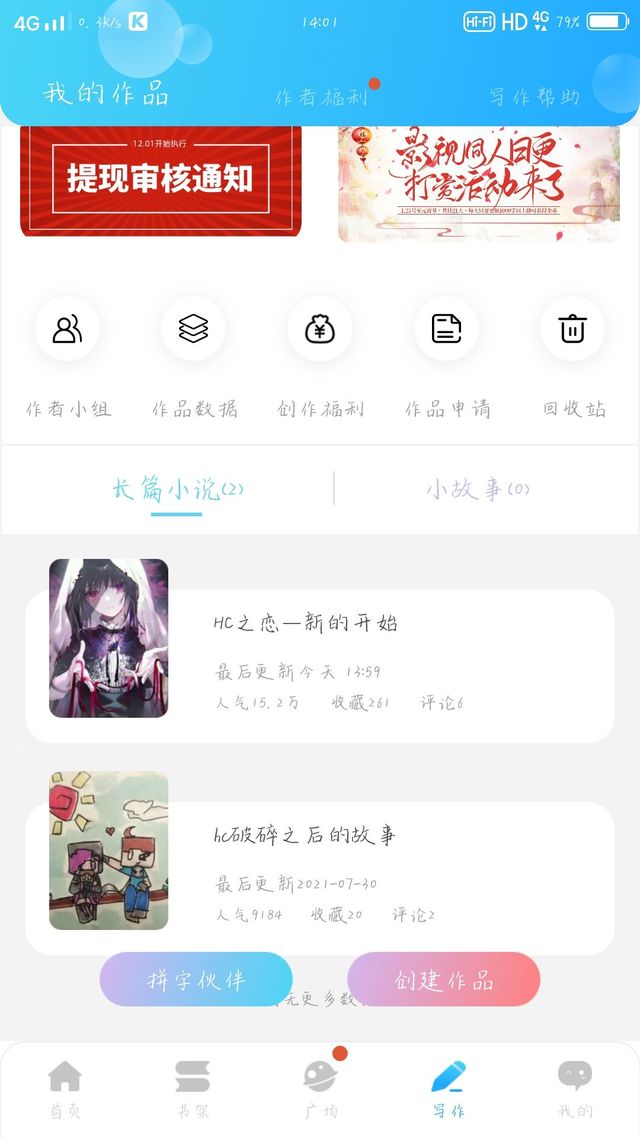
Task: Open the 提现审核通知 banner
Action: point(160,180)
